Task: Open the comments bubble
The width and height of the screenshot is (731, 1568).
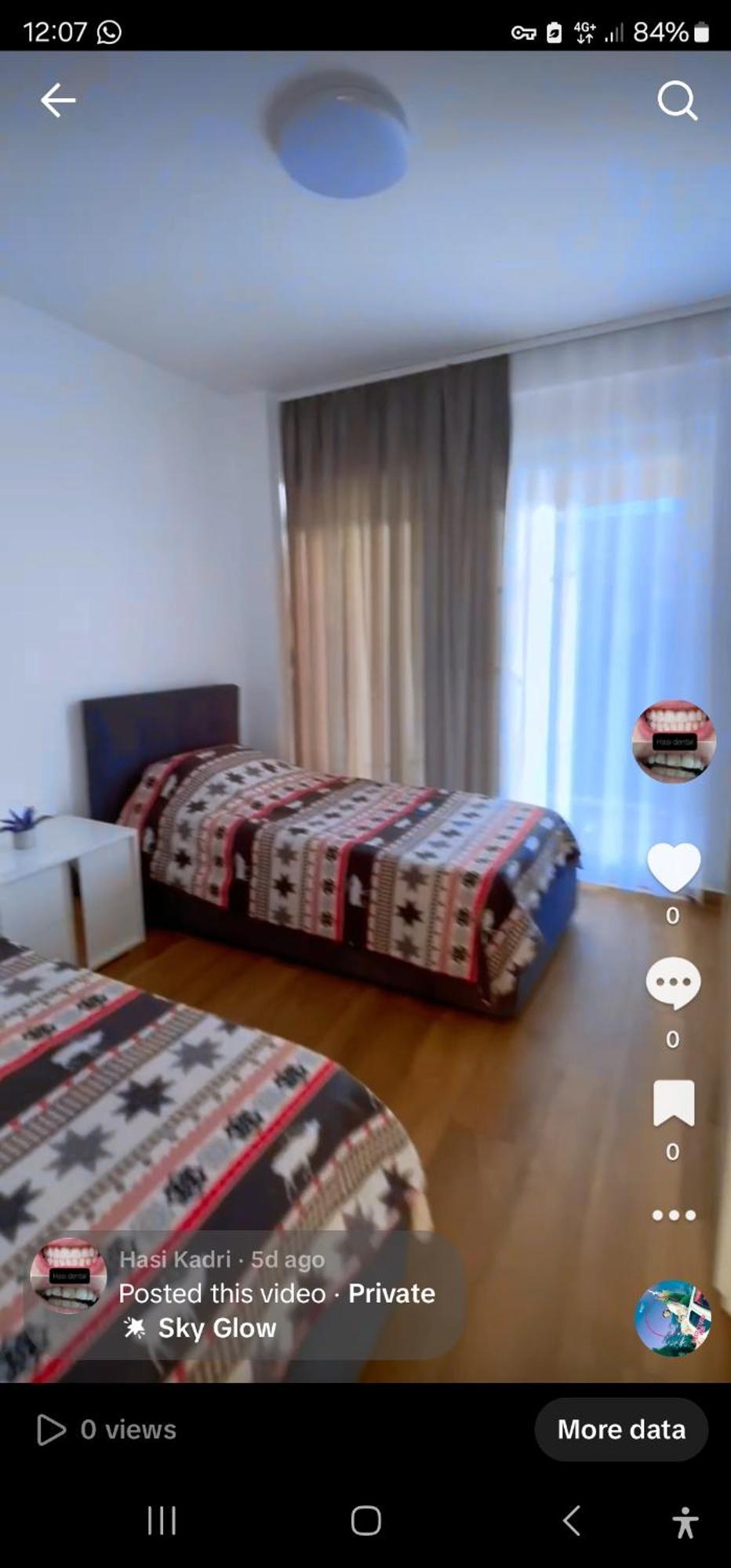Action: pyautogui.click(x=673, y=983)
